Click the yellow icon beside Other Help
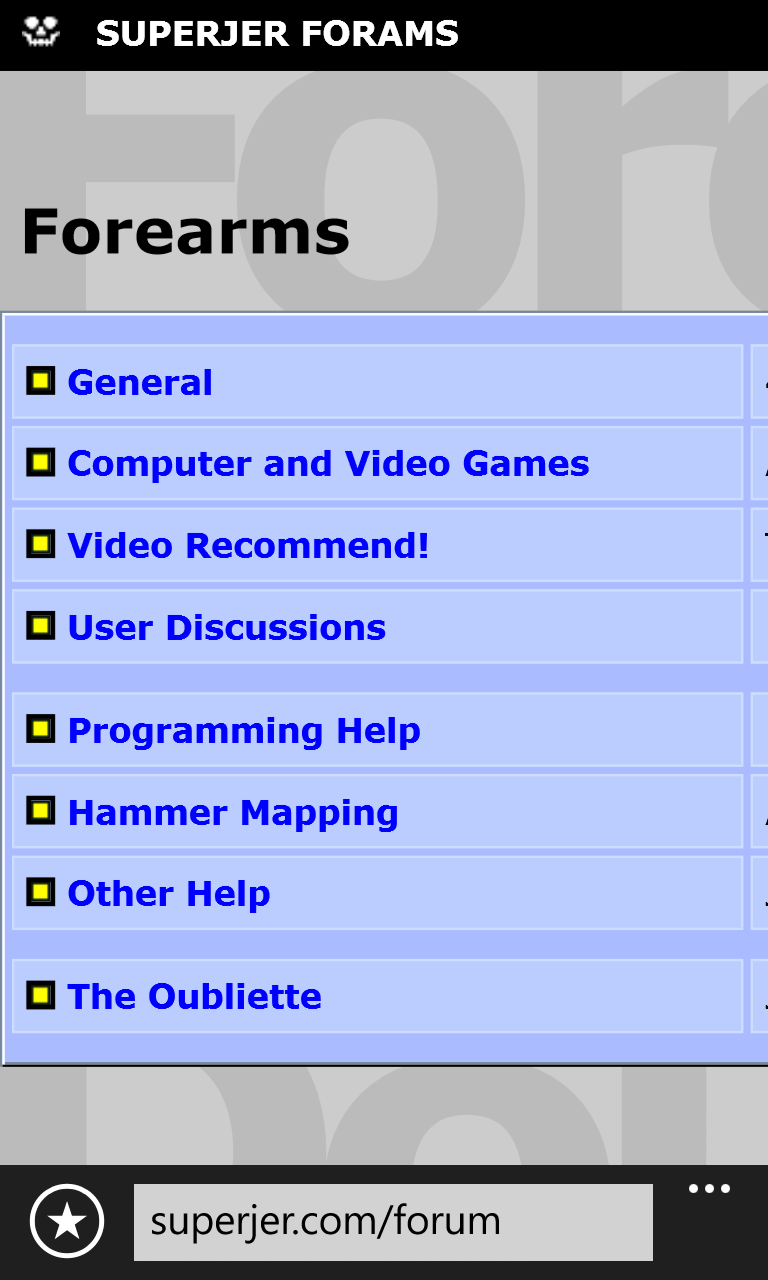The image size is (768, 1280). tap(40, 893)
